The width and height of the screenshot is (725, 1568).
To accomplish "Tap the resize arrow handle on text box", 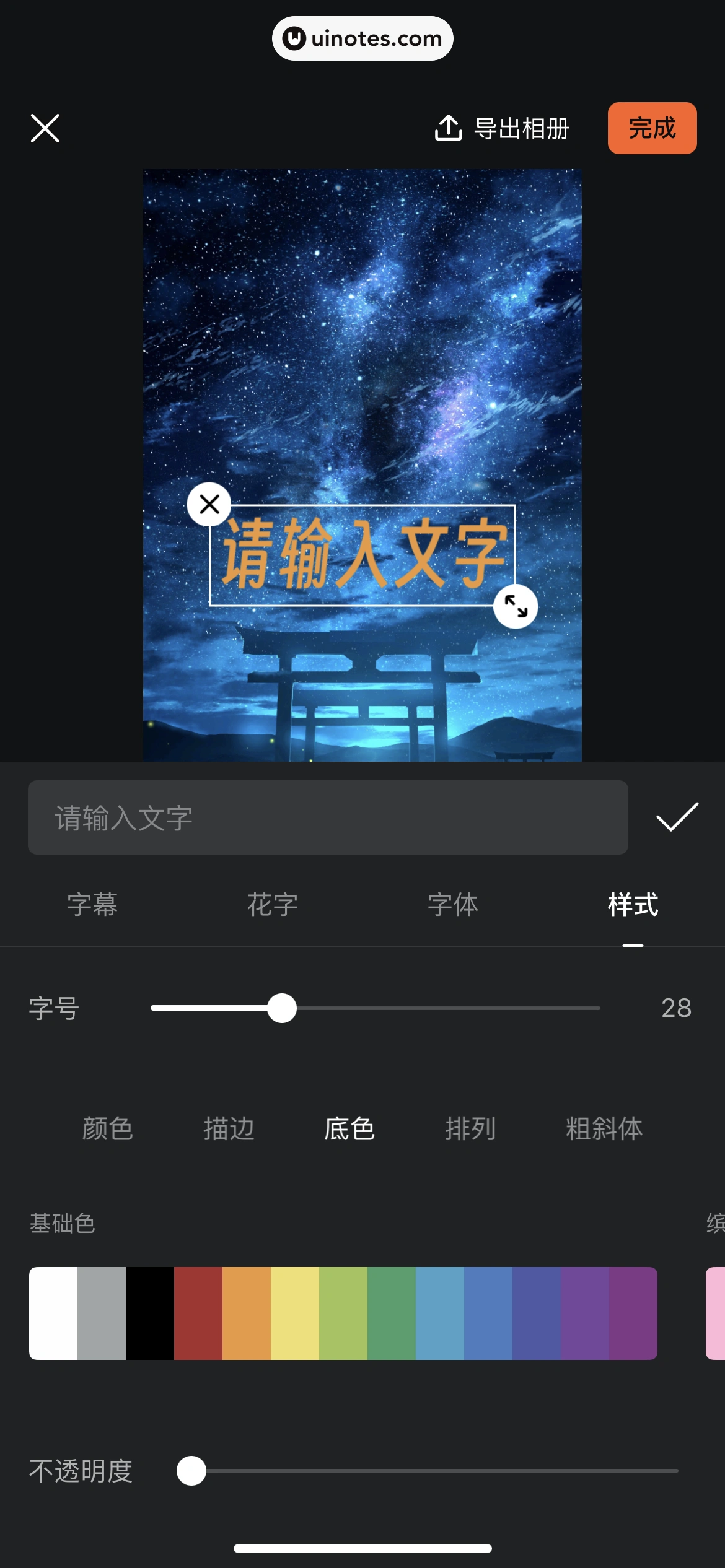I will tap(516, 608).
